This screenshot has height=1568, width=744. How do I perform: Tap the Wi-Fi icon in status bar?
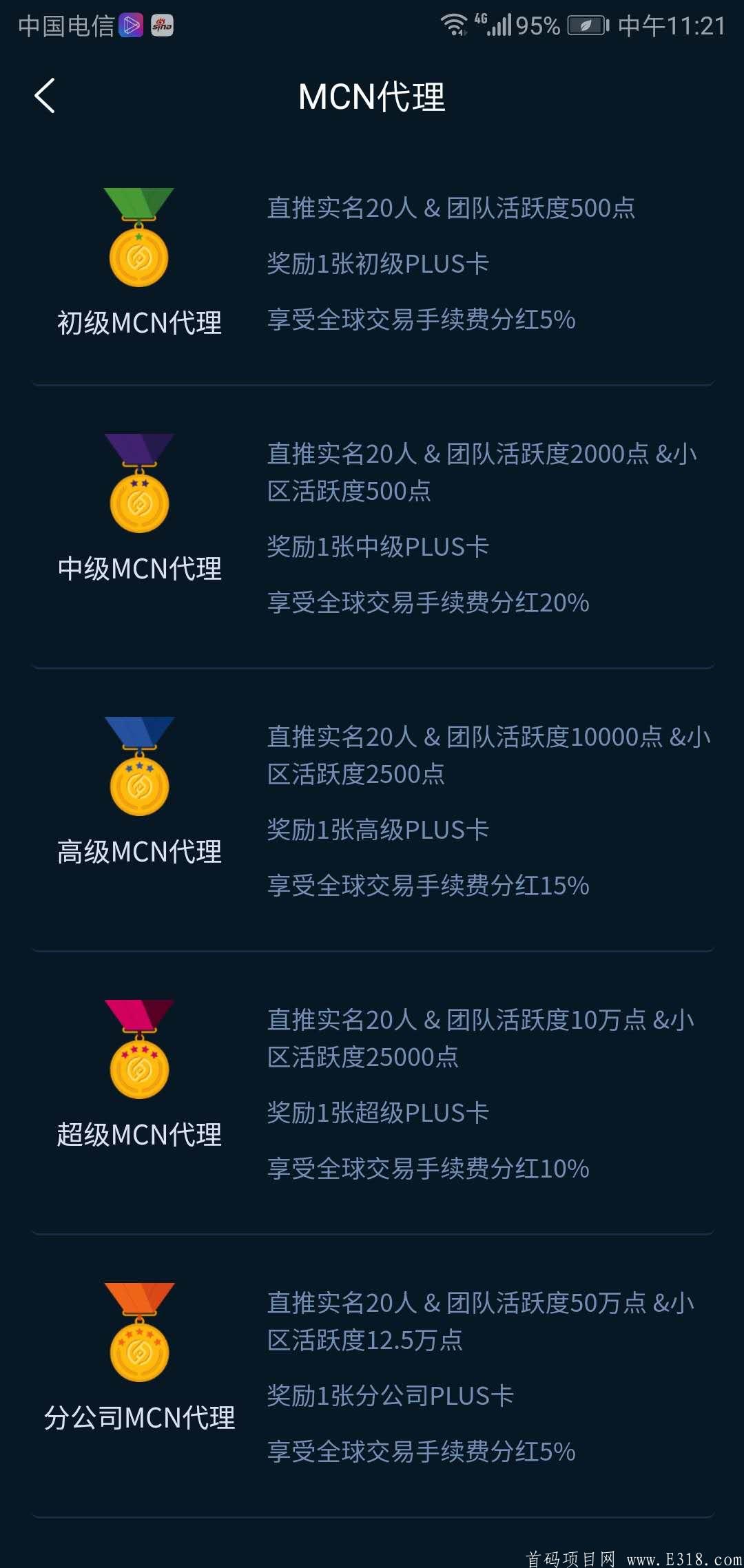tap(455, 23)
